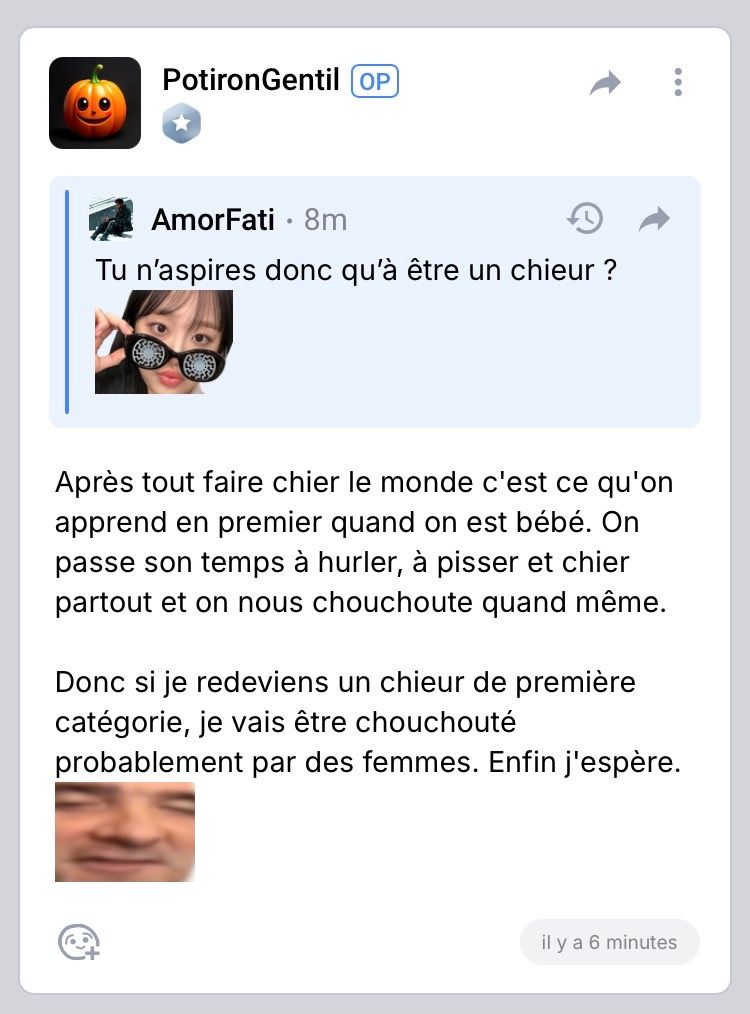Add an emoji reaction to the post
750x1014 pixels.
79,942
